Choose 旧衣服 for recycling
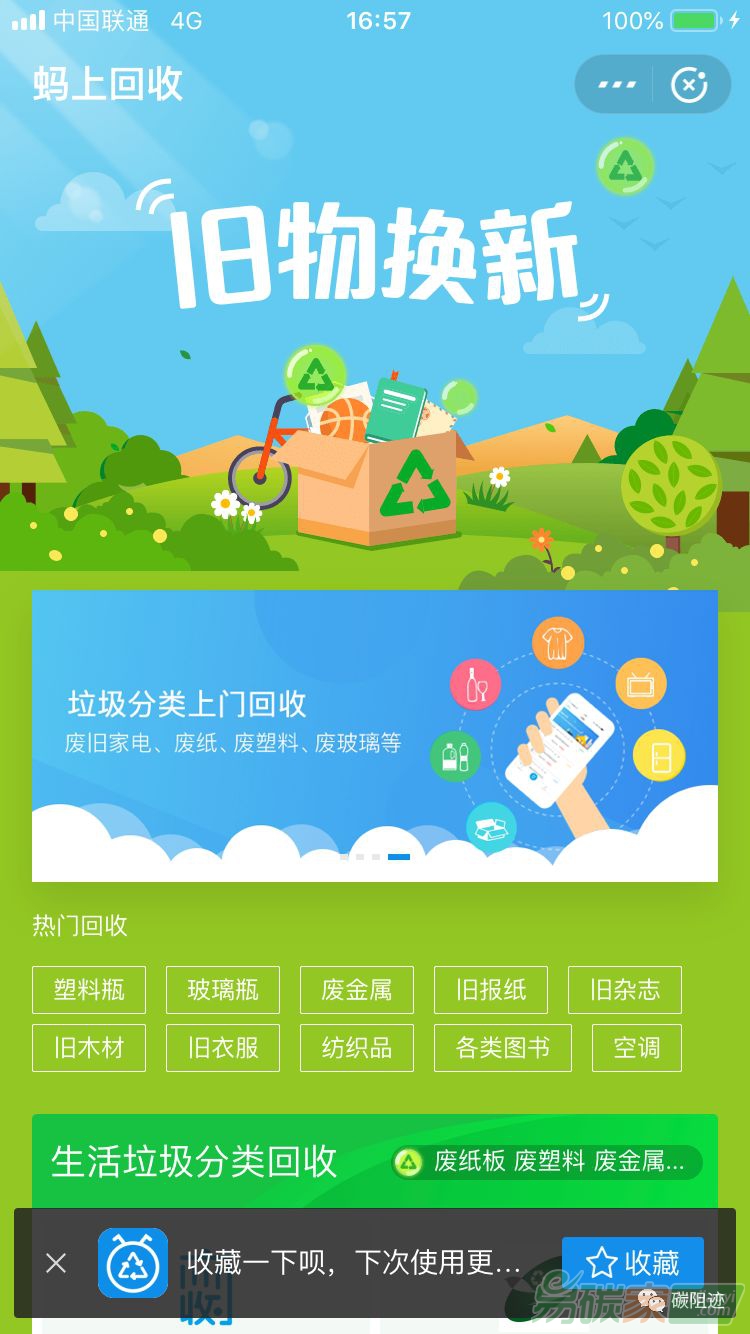This screenshot has width=750, height=1334. pos(223,1048)
